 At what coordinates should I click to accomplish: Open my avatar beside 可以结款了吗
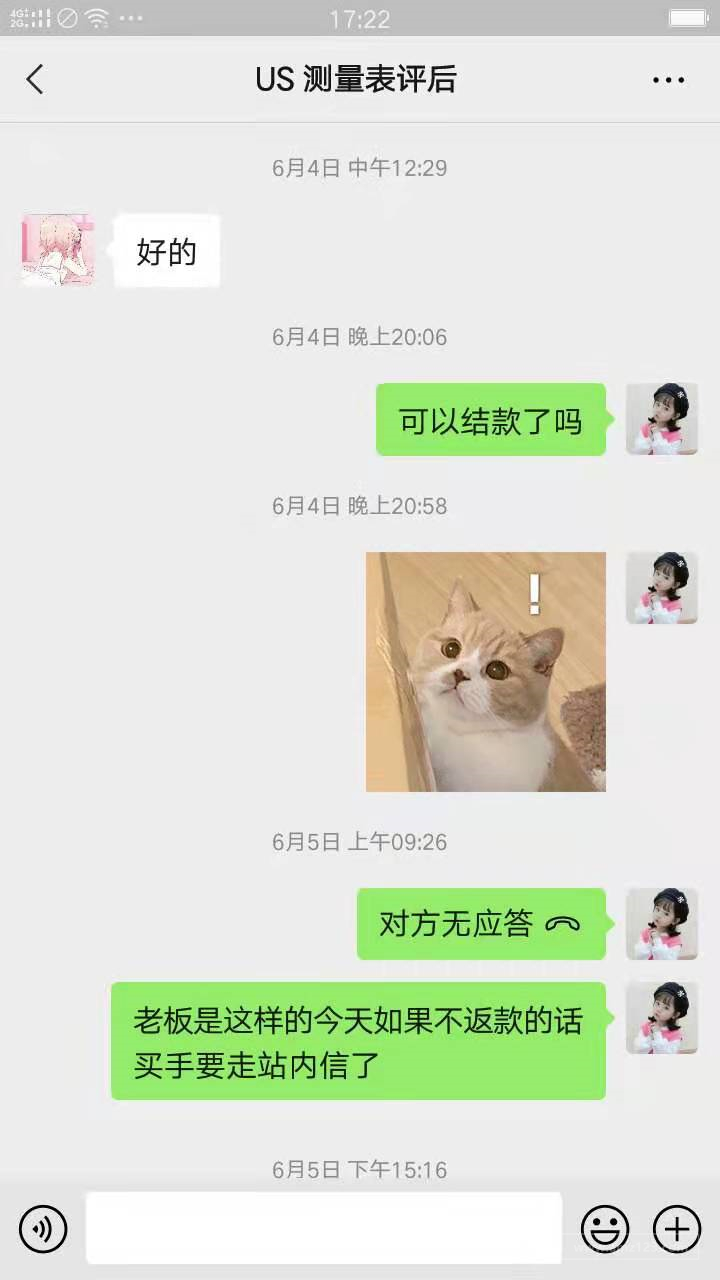tap(662, 419)
